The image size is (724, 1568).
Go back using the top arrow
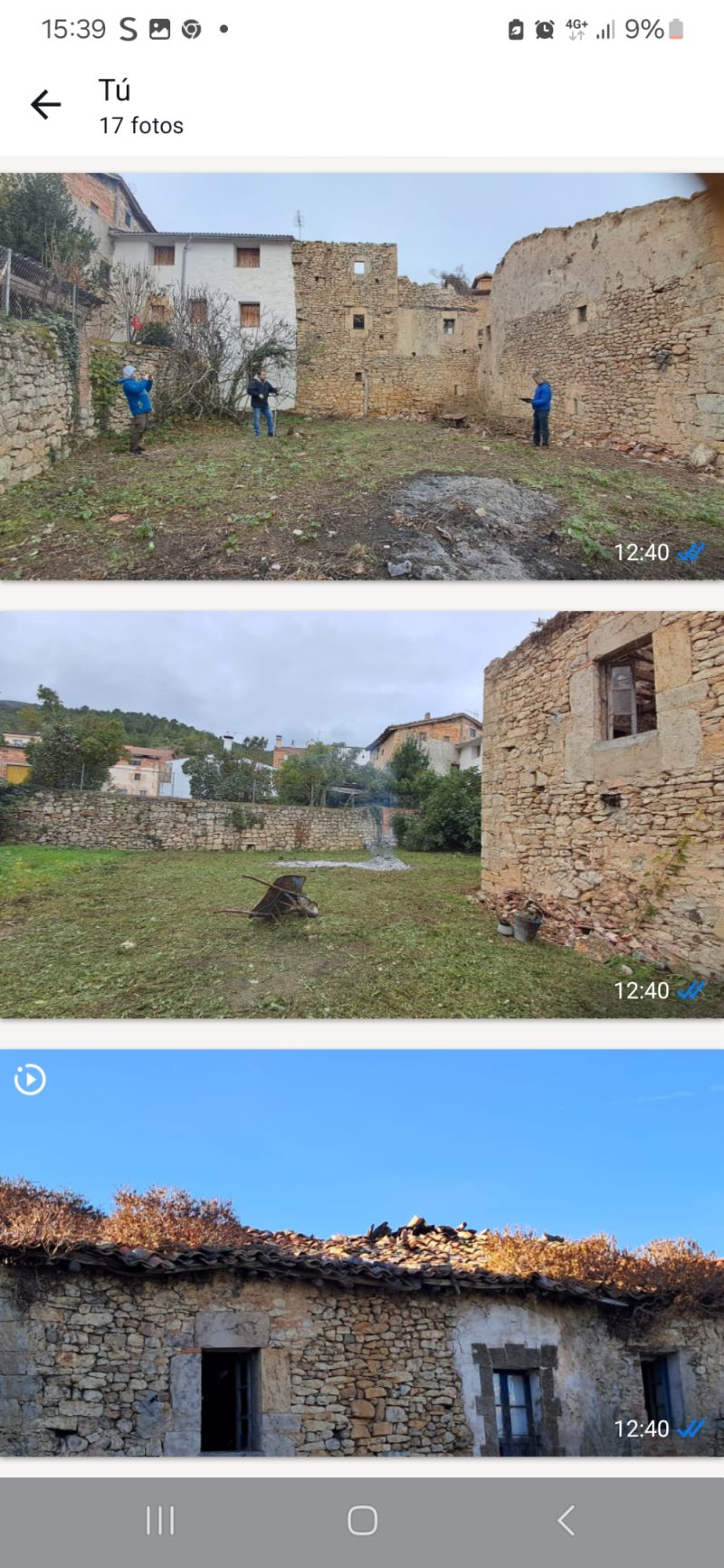tap(45, 105)
